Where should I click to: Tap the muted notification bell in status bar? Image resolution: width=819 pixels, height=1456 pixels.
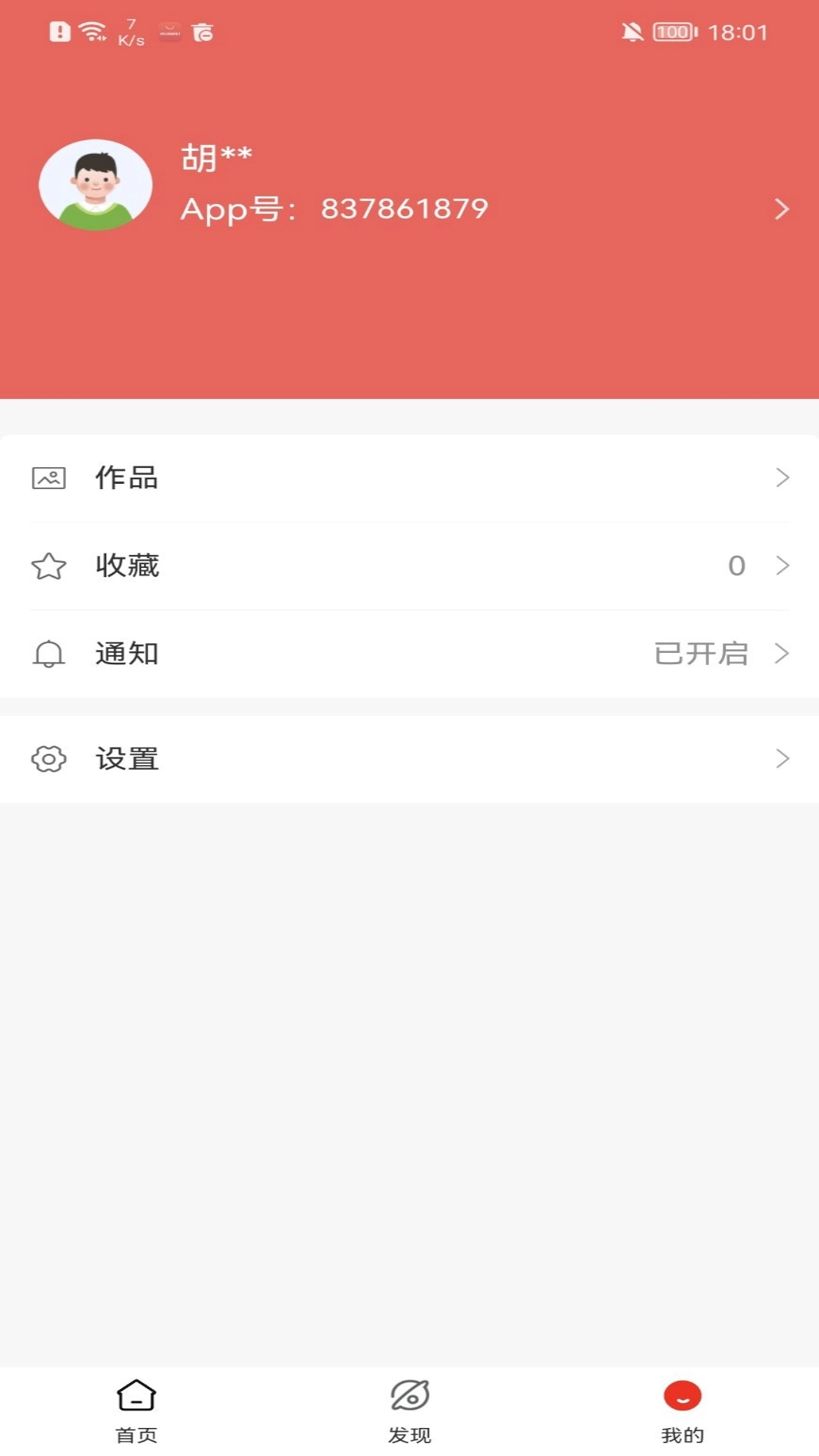(632, 32)
